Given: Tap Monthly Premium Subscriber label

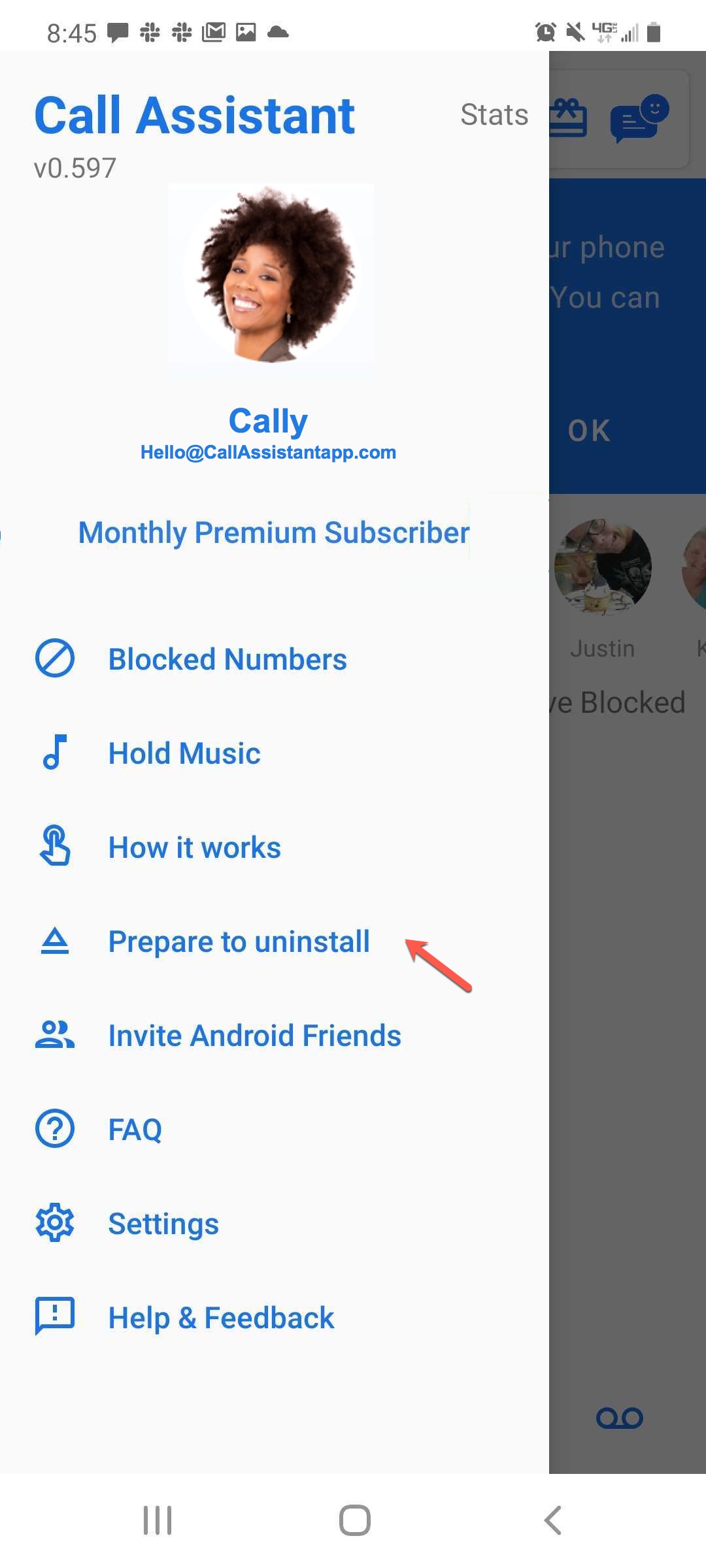Looking at the screenshot, I should 274,532.
